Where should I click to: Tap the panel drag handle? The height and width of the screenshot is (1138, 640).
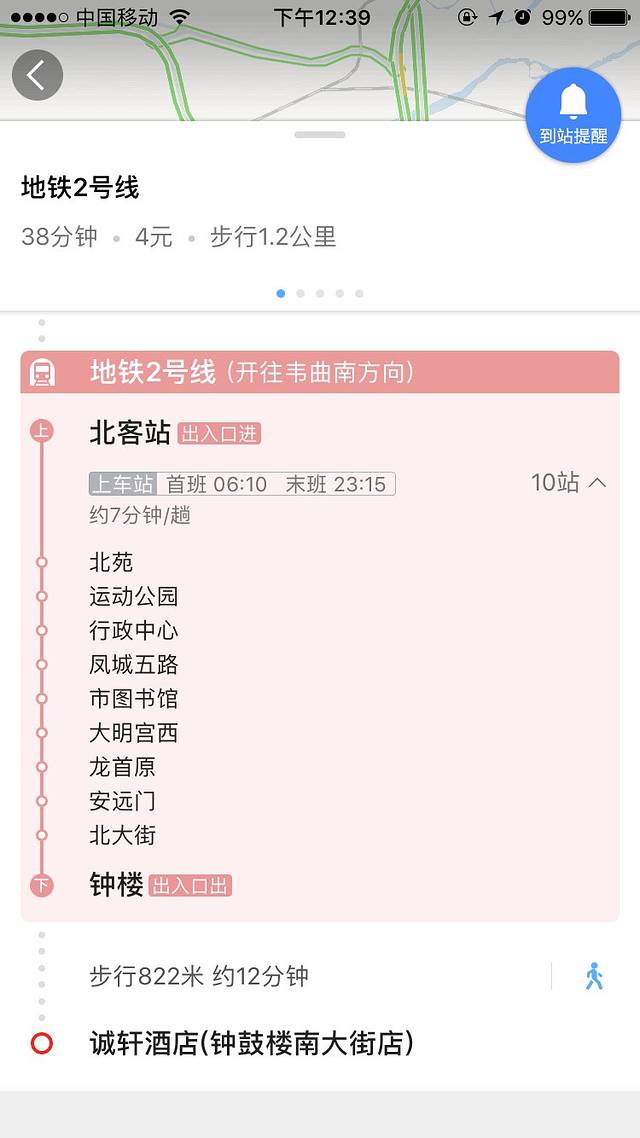(320, 135)
